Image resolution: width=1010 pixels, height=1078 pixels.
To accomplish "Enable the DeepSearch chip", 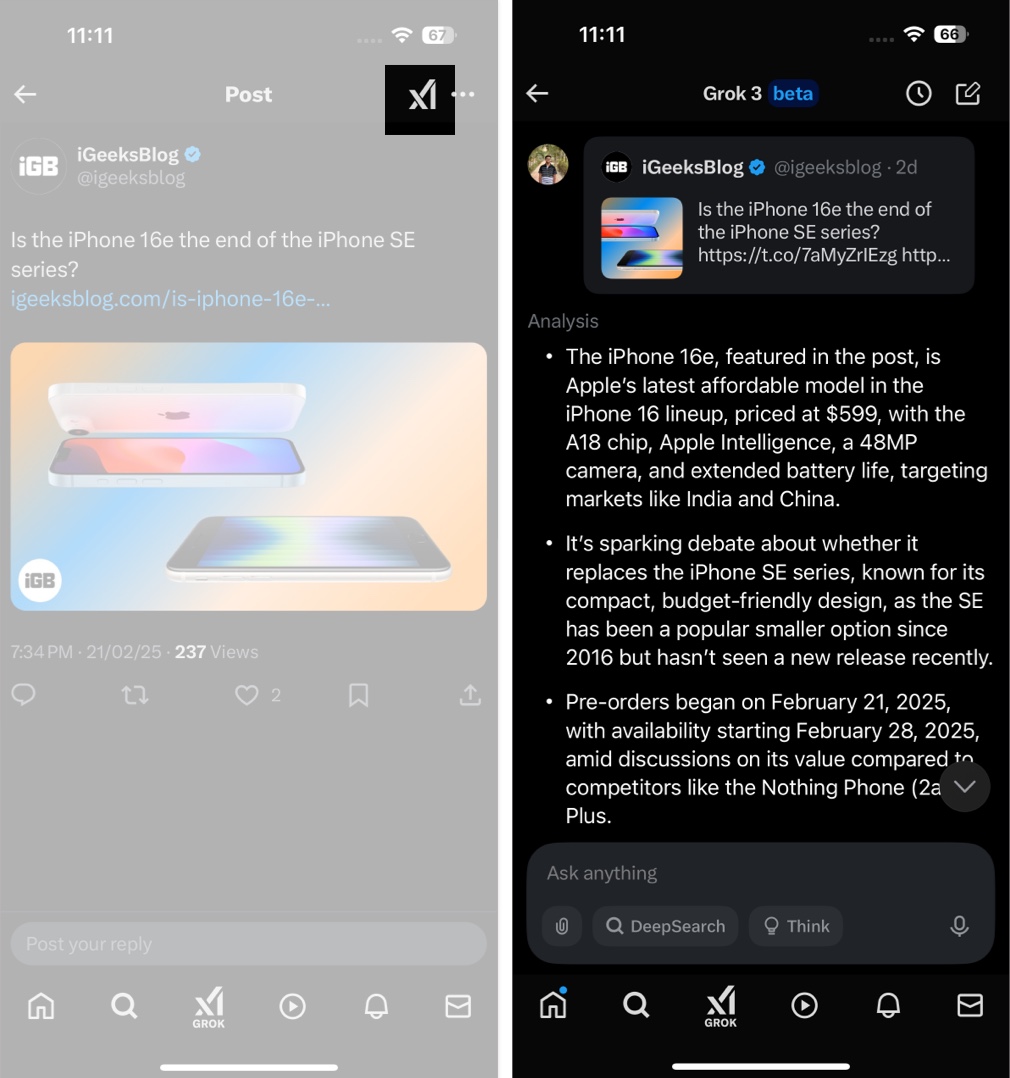I will point(665,926).
